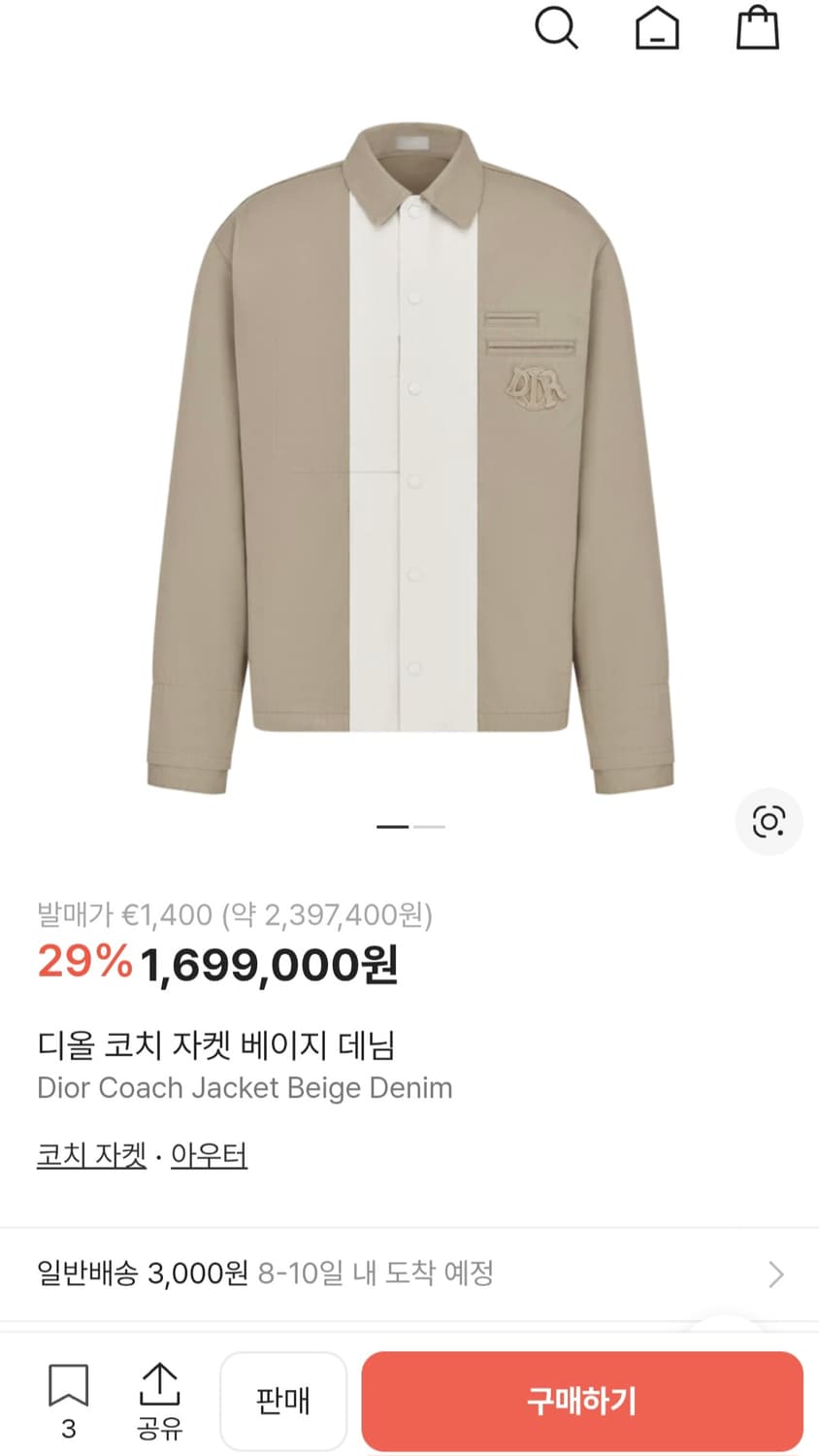Open the 아우터 category link
Viewport: 819px width, 1456px height.
pos(209,1155)
